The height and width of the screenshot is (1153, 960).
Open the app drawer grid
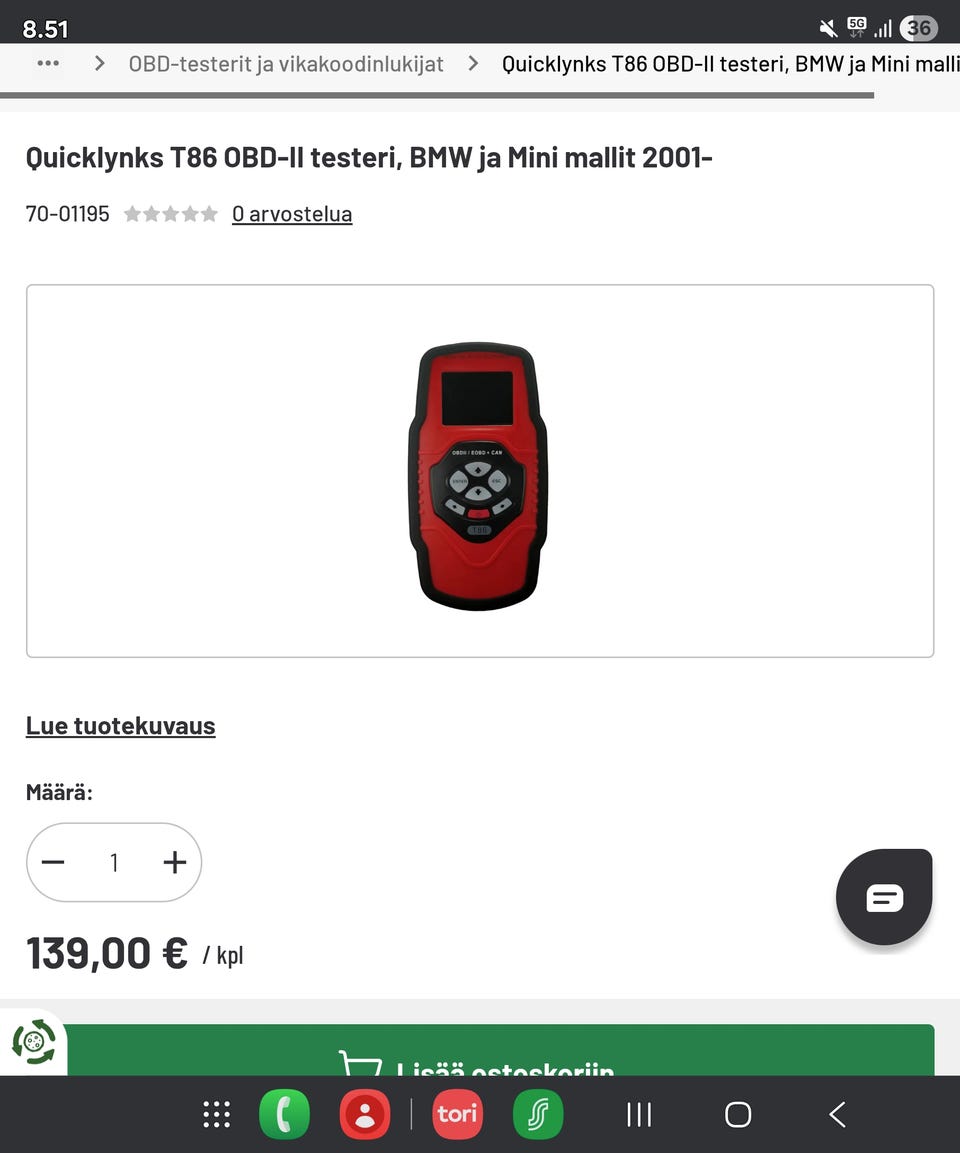point(217,1114)
